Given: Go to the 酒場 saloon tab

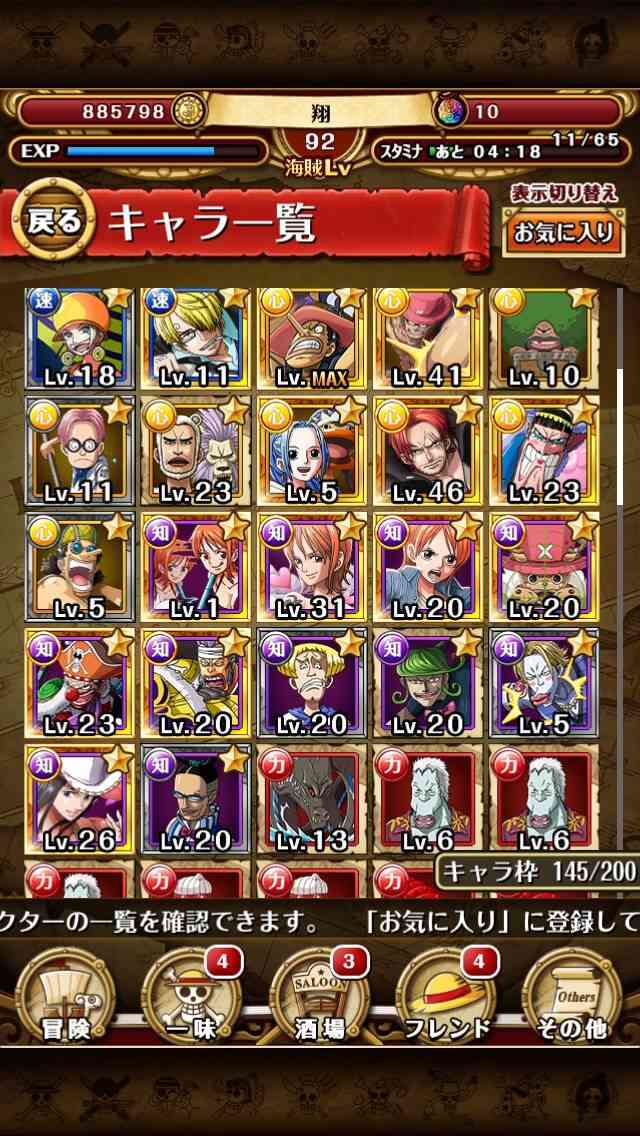Looking at the screenshot, I should point(320,995).
